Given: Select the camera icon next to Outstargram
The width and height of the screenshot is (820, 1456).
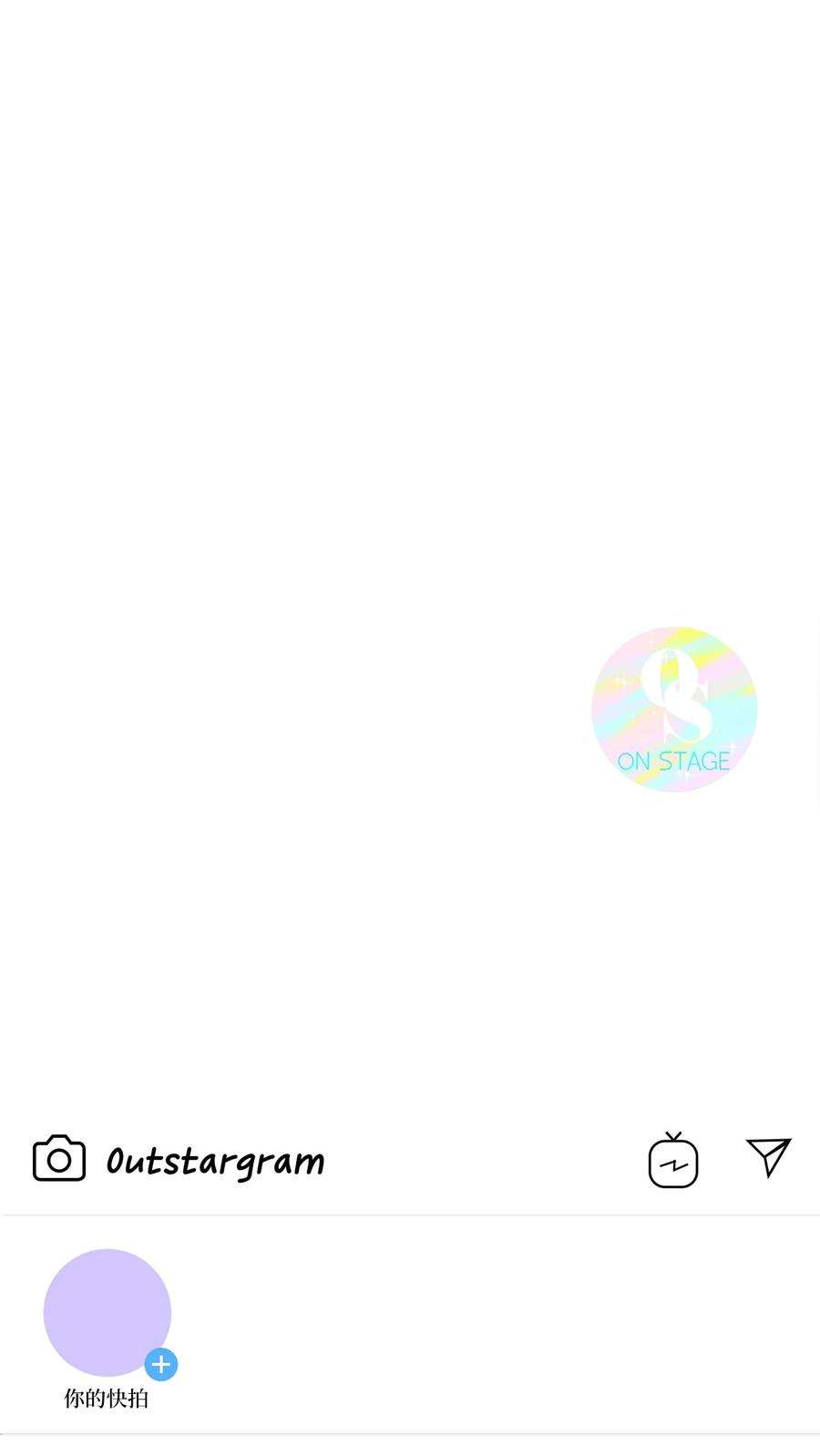Looking at the screenshot, I should [x=58, y=1158].
